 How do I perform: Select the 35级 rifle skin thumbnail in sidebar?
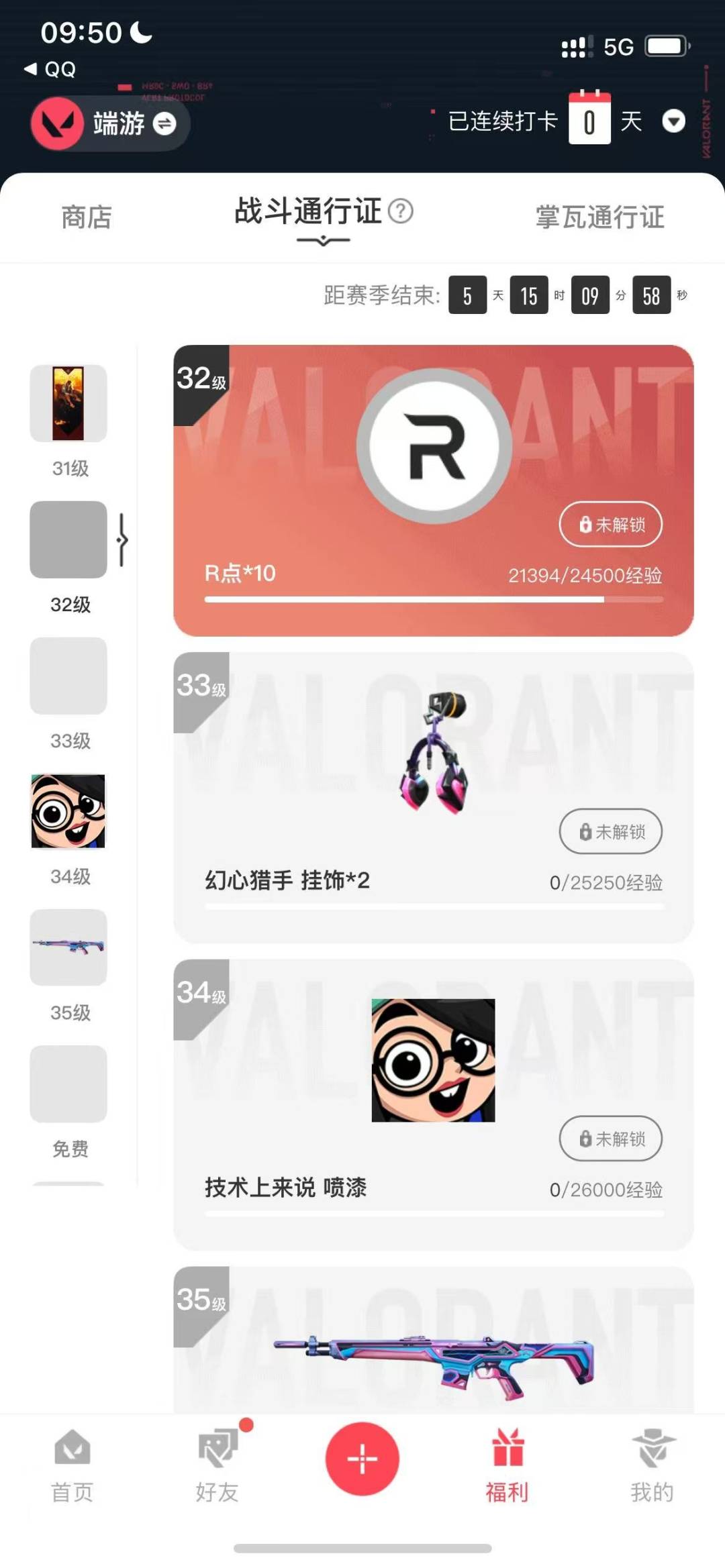(69, 949)
